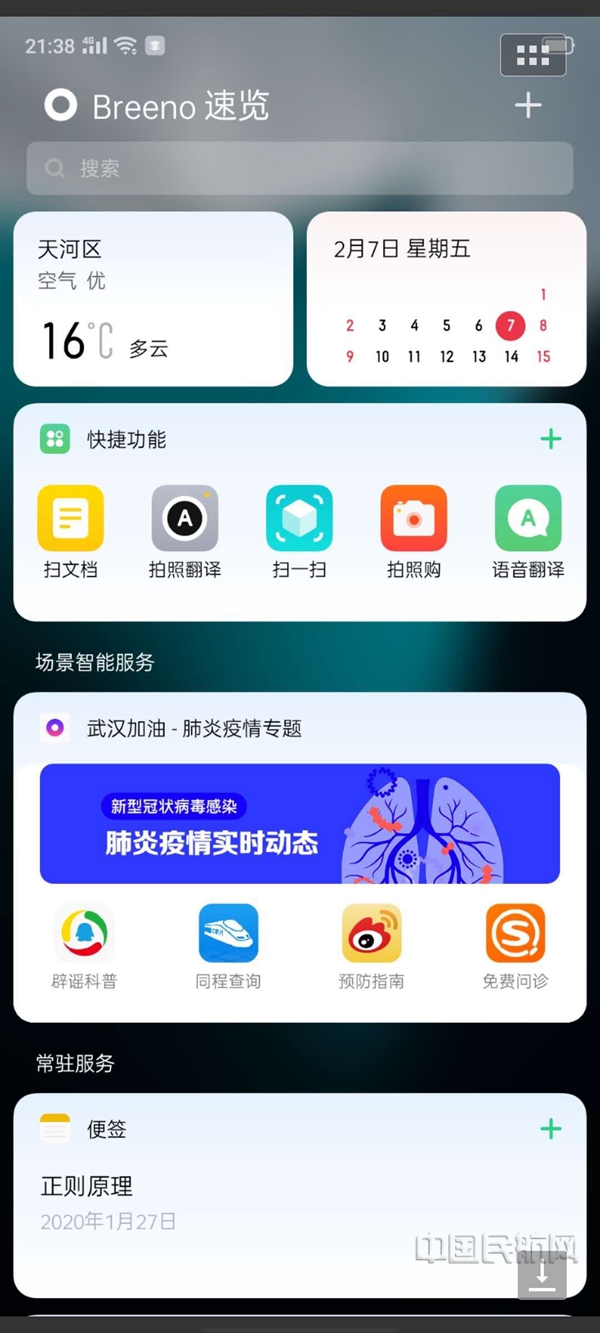View the 肺炎疫情实时动态 banner

click(x=300, y=823)
